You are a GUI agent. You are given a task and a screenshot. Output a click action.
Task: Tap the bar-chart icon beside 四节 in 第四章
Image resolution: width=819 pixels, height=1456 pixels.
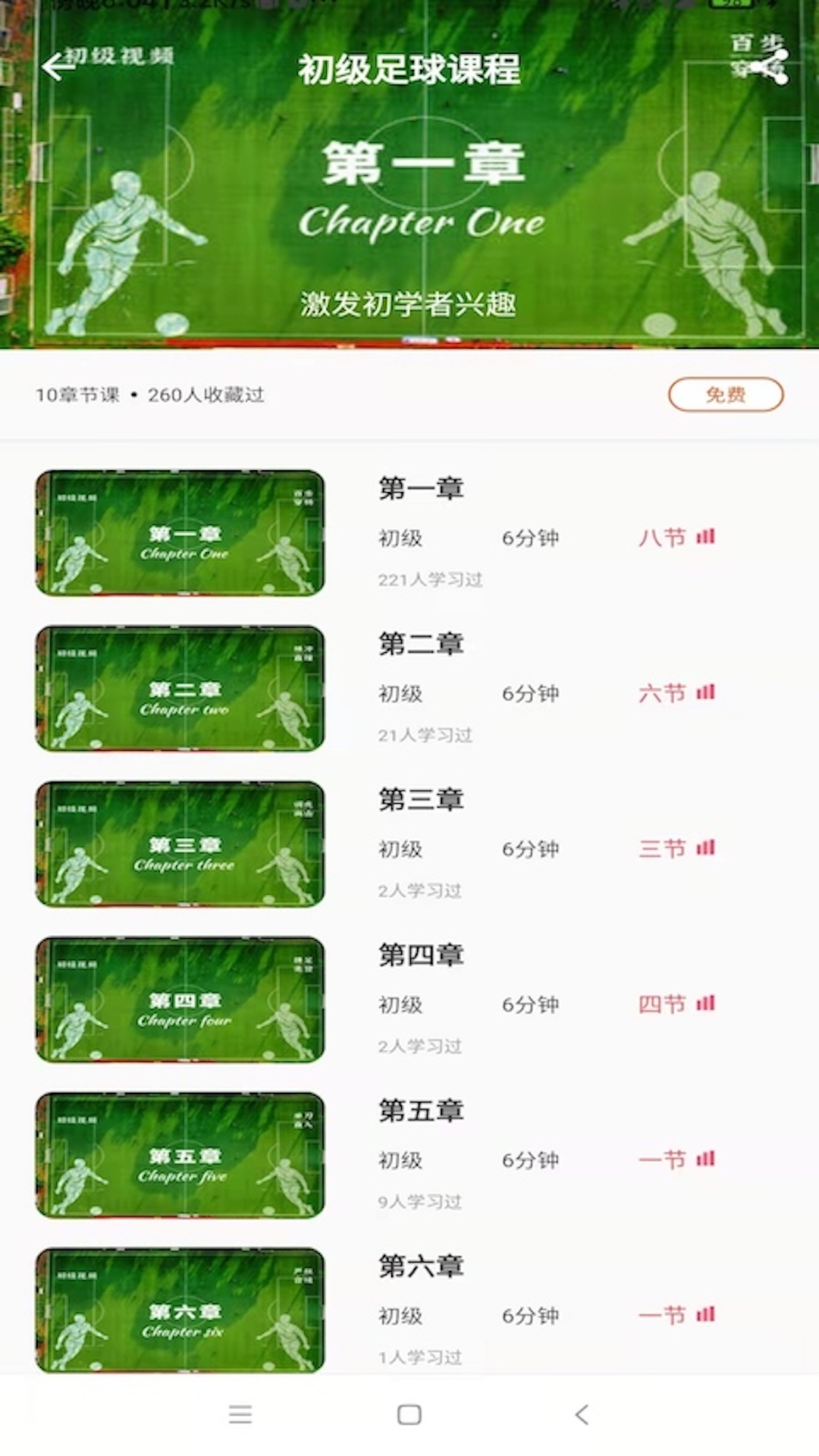[705, 1004]
